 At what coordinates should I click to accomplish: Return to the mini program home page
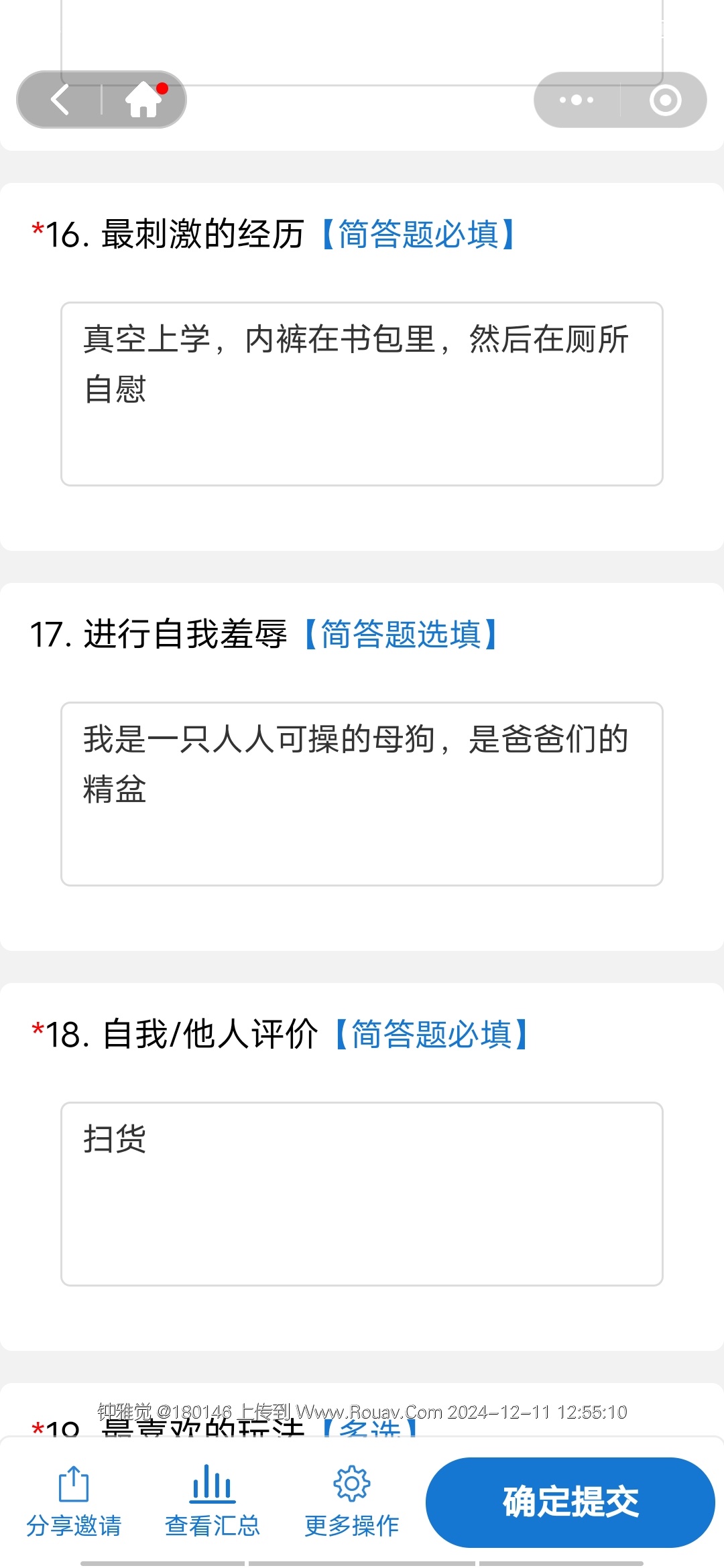(143, 100)
